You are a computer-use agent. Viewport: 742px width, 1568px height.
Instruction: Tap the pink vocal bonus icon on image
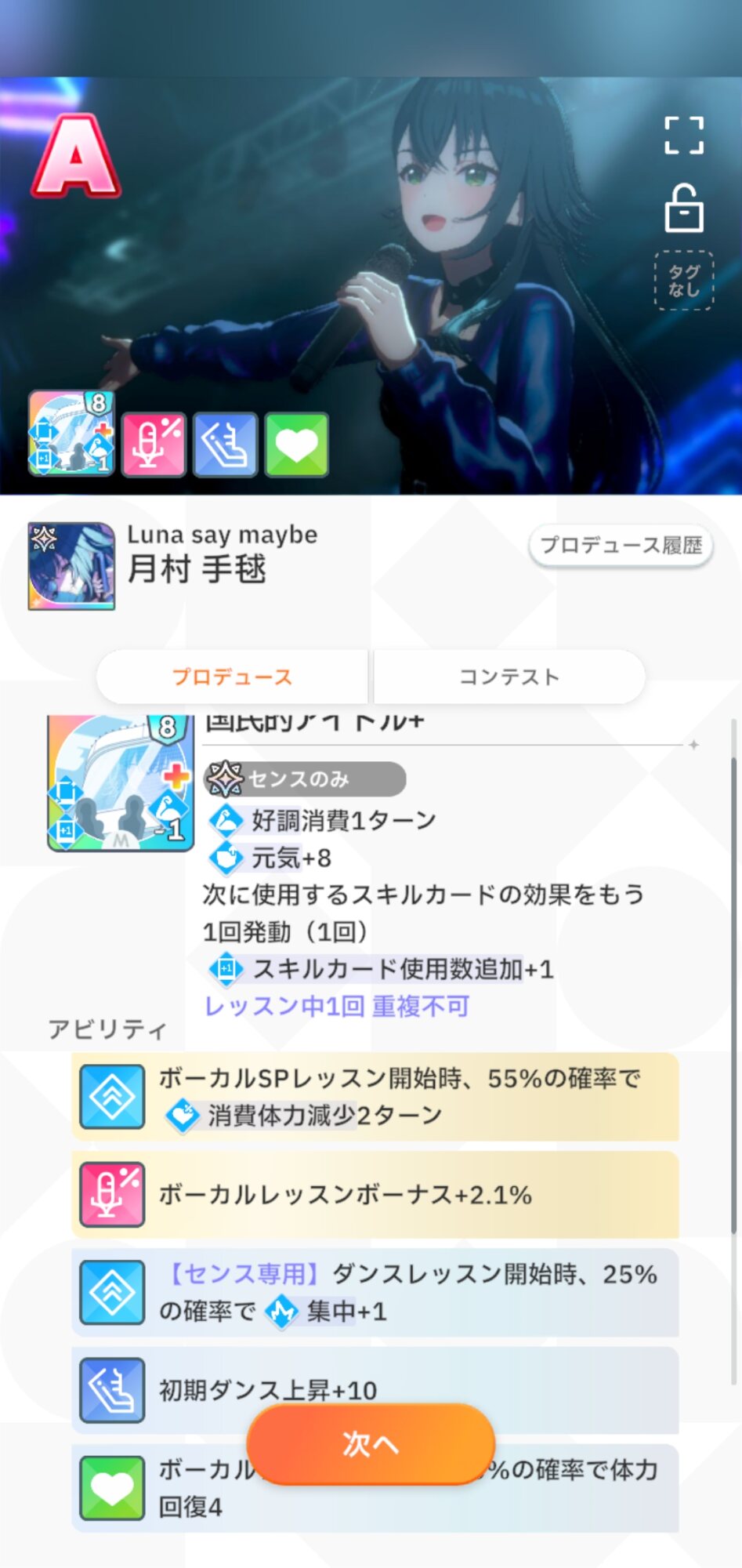[154, 445]
